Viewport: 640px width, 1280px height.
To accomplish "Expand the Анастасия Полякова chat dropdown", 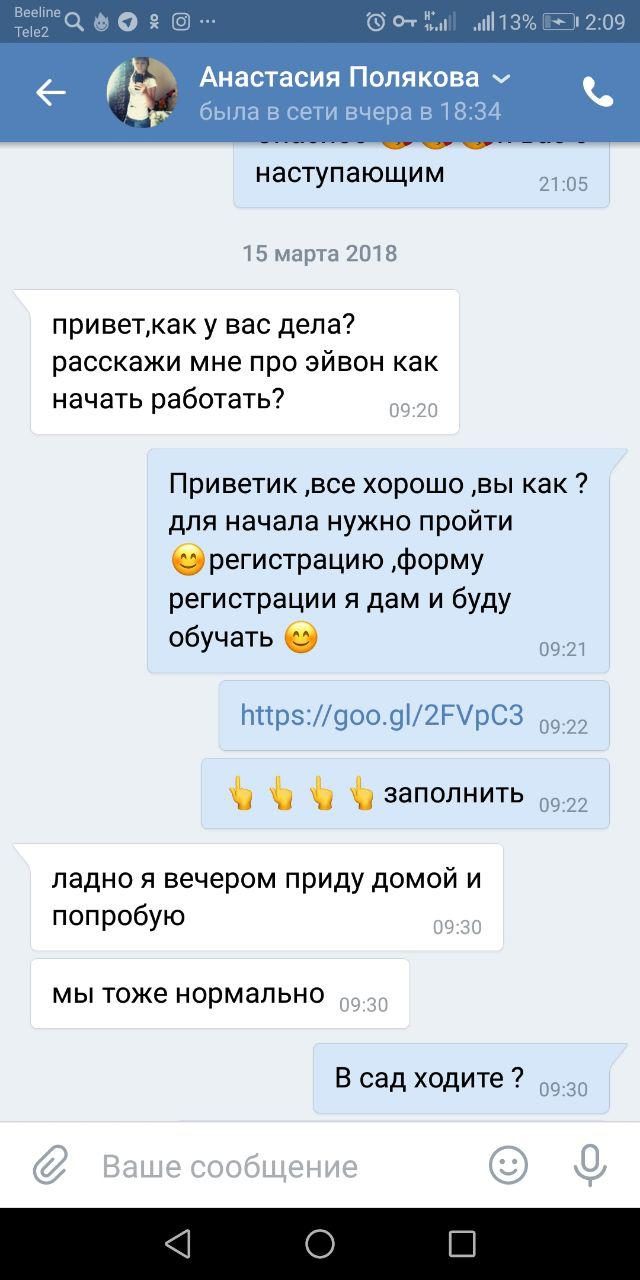I will (502, 78).
